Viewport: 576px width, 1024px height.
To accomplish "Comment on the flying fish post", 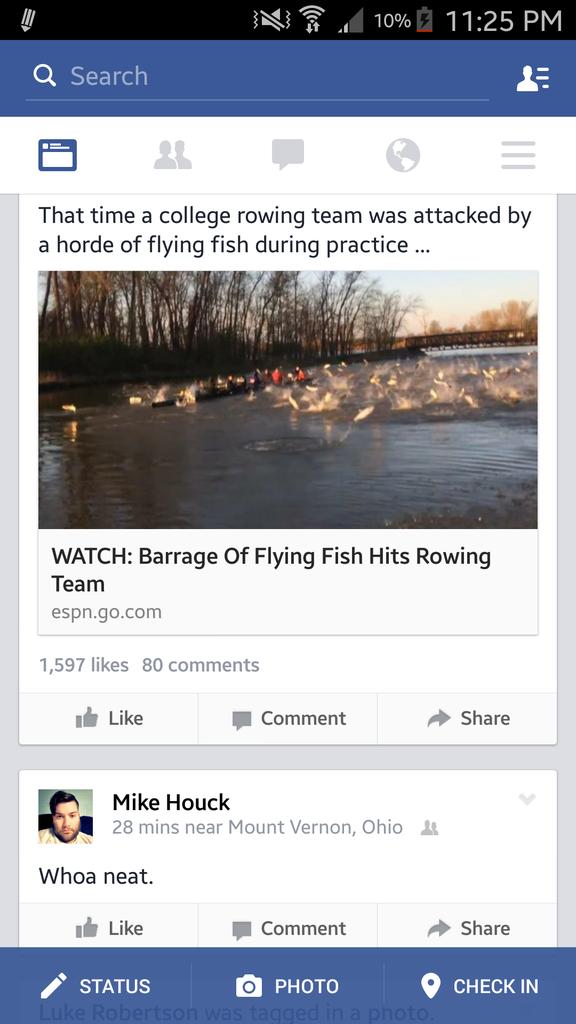I will pyautogui.click(x=288, y=718).
